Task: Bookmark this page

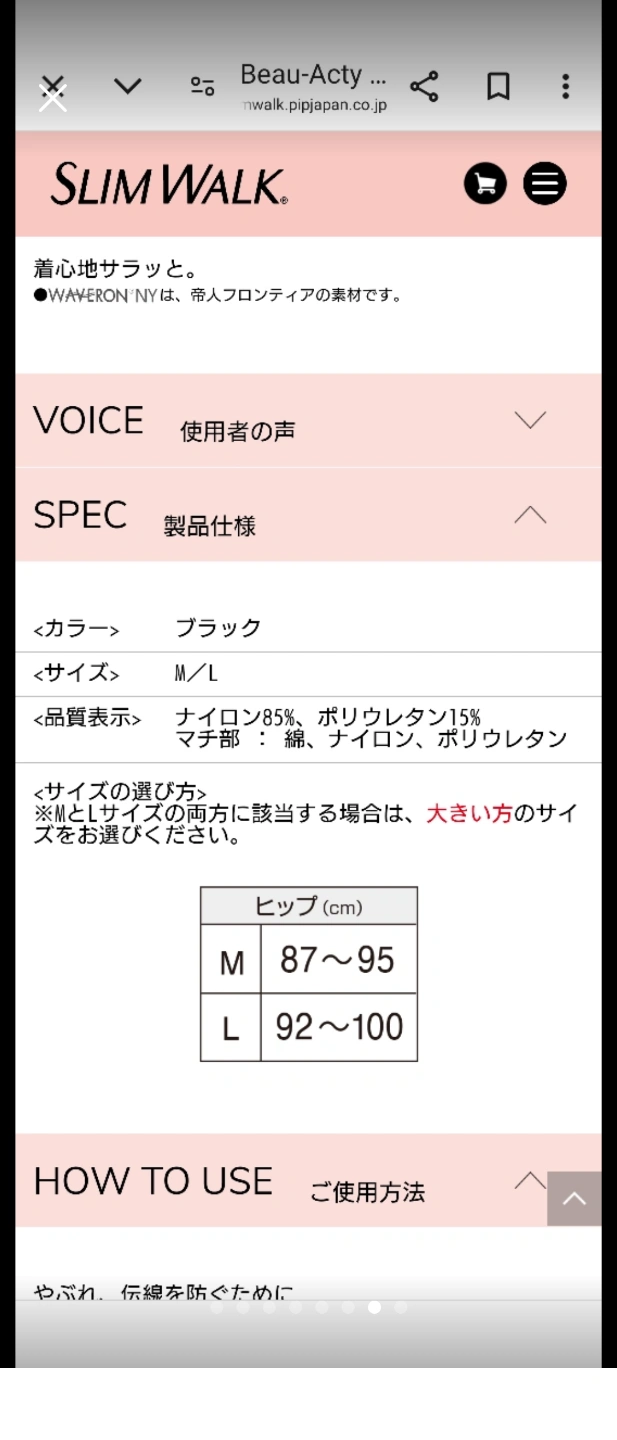Action: (x=497, y=87)
